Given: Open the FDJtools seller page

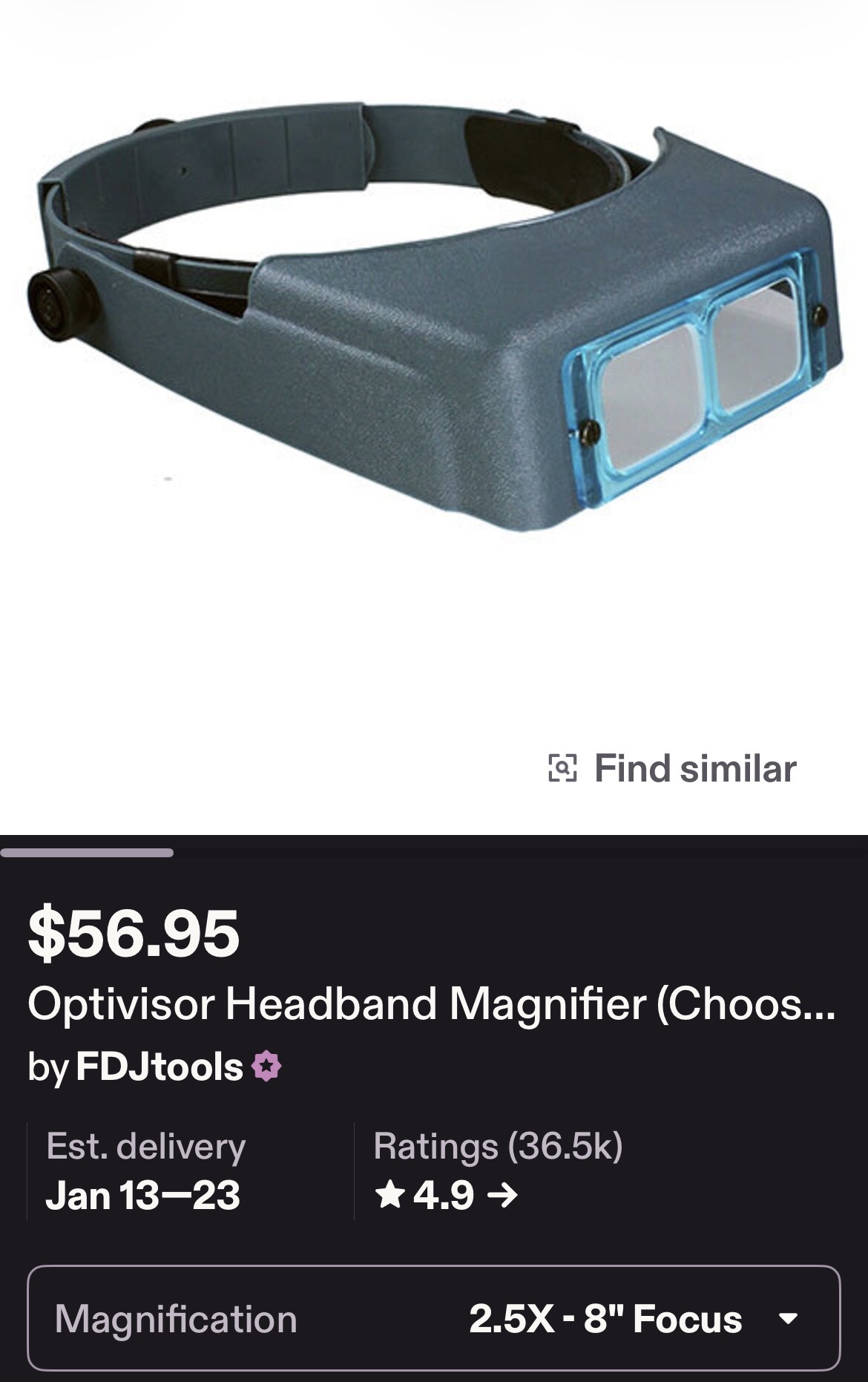Looking at the screenshot, I should pyautogui.click(x=160, y=1067).
